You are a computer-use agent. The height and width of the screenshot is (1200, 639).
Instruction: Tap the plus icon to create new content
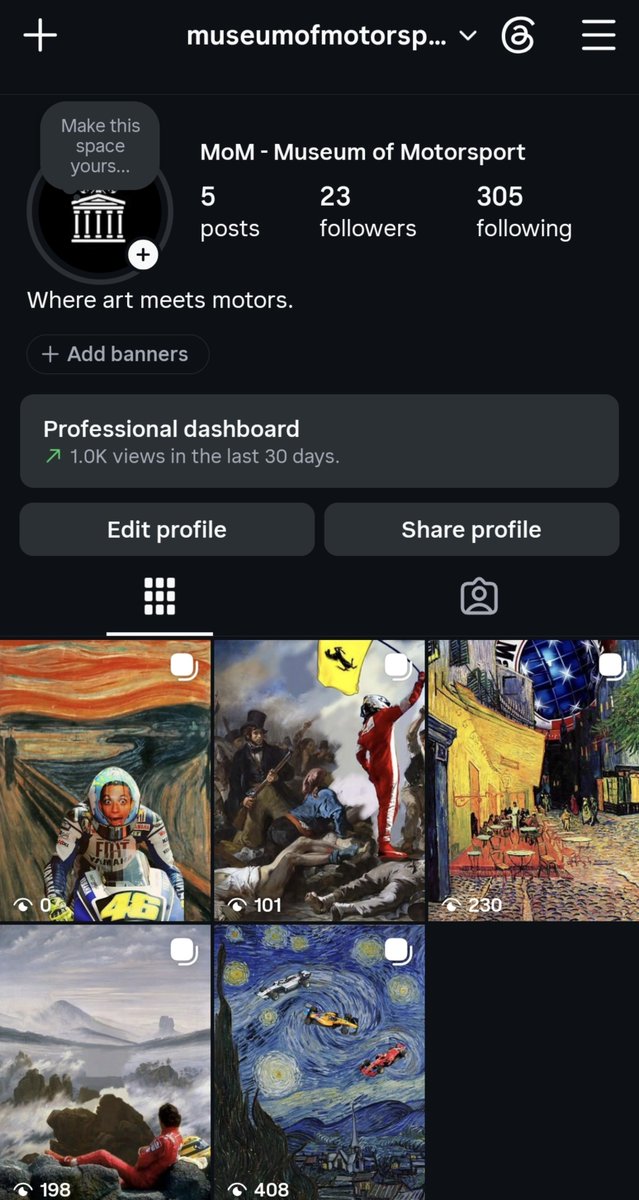coord(40,35)
